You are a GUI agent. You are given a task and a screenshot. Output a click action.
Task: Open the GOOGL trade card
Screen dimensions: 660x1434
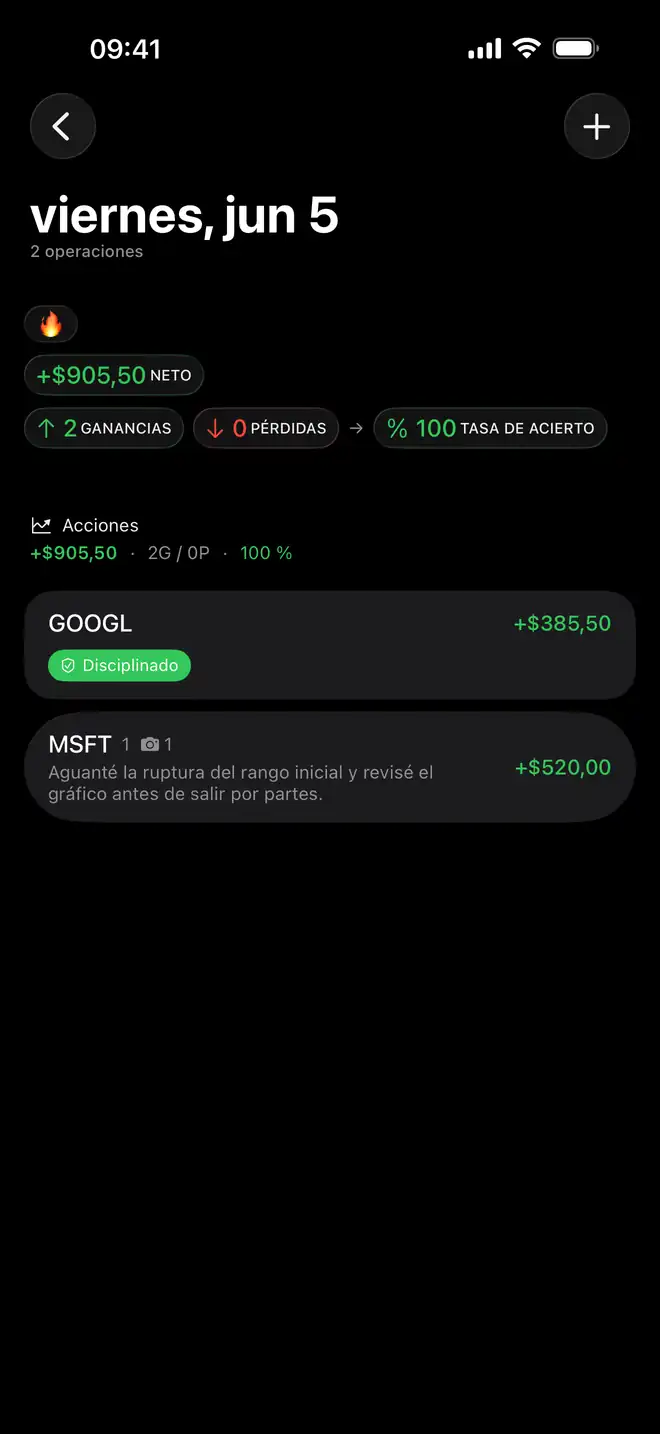330,645
